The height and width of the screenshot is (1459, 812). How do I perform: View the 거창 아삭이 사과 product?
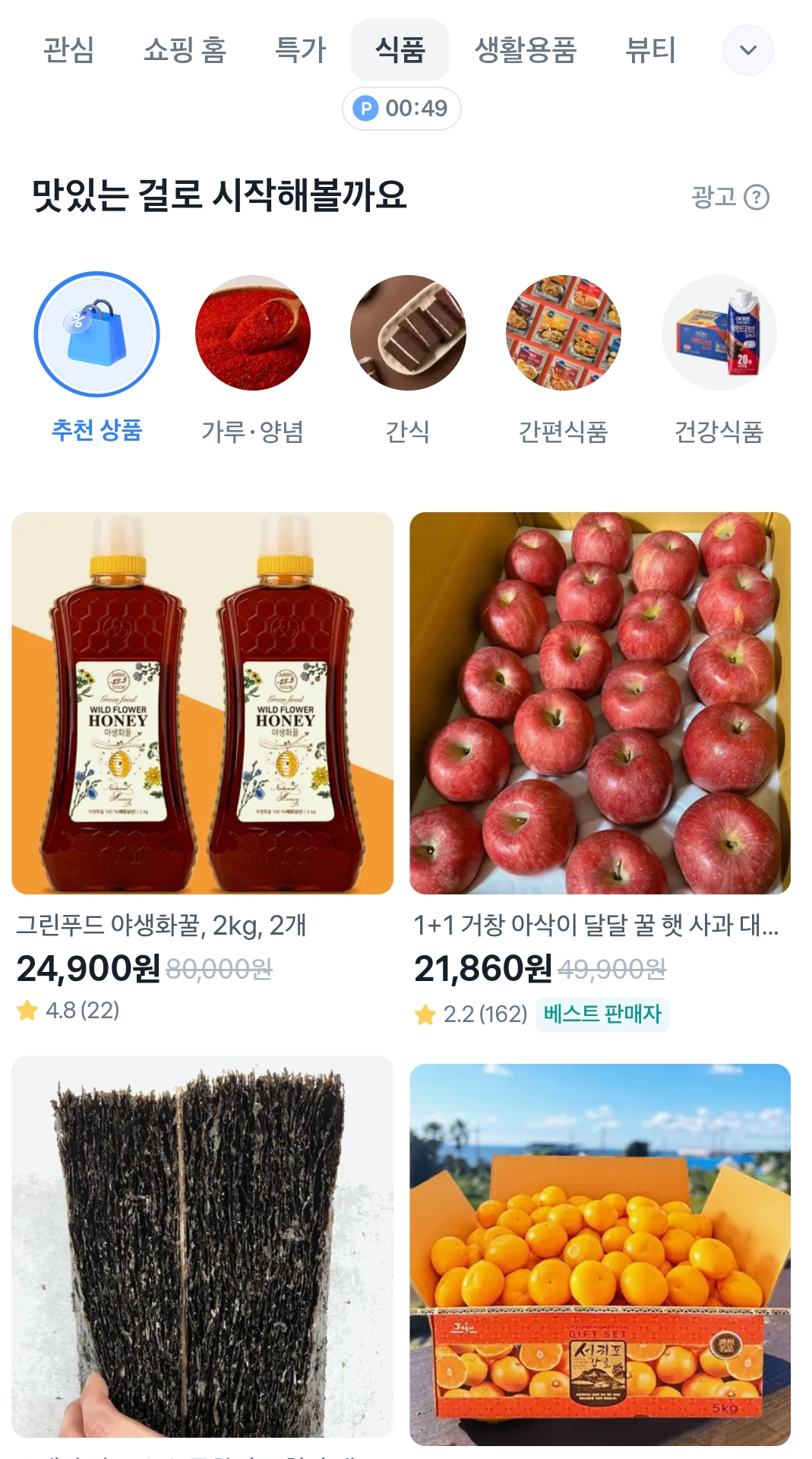[x=600, y=703]
